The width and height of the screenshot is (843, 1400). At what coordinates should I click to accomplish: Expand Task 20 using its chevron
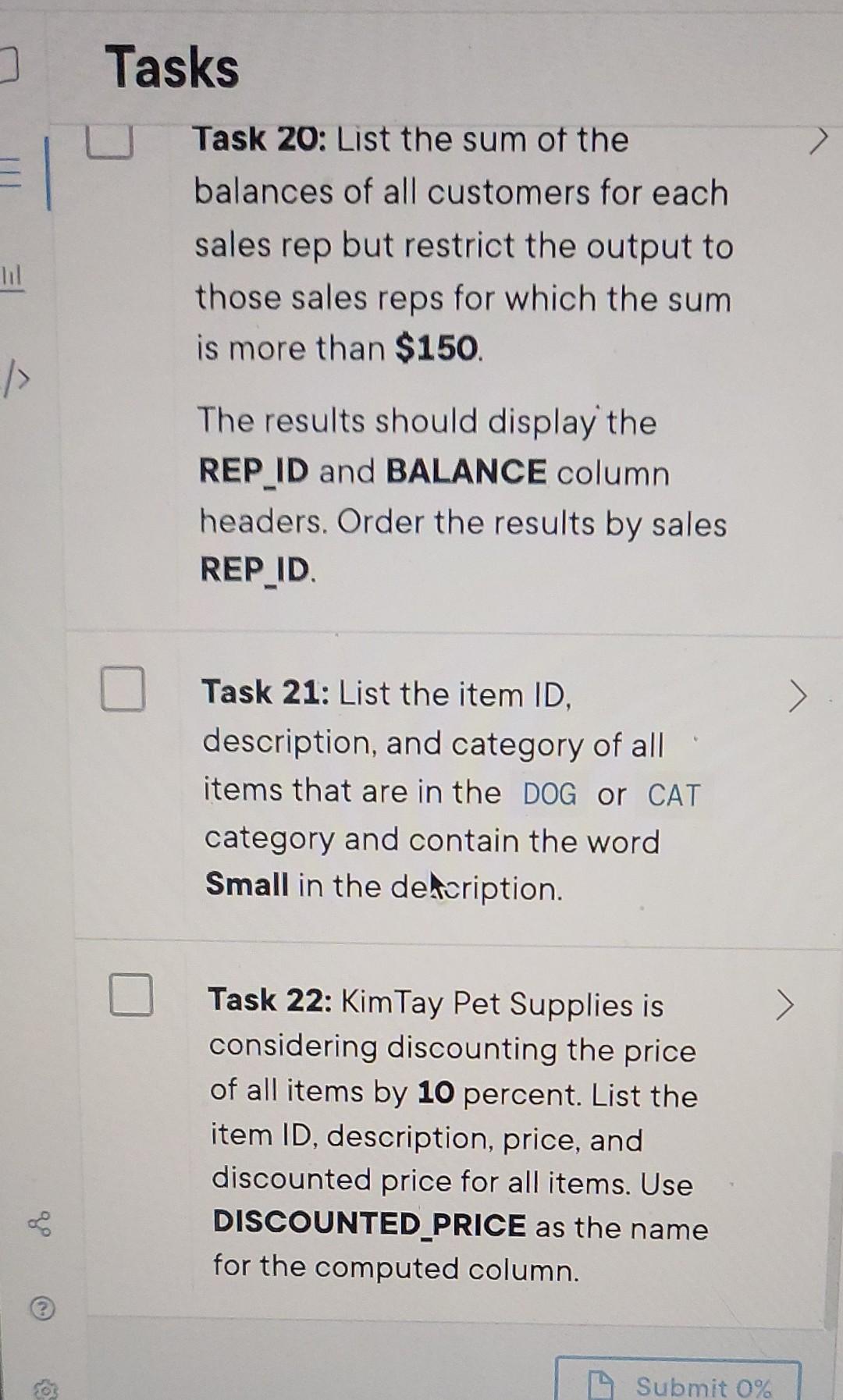pos(820,139)
